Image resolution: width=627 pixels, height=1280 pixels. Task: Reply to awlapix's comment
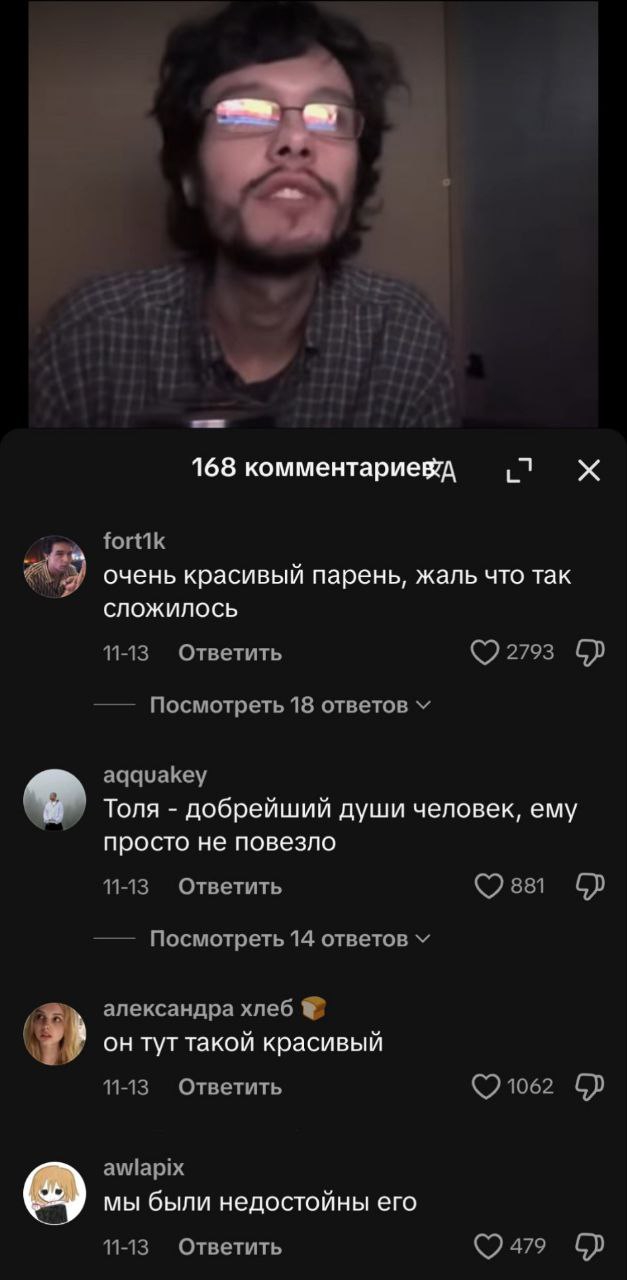[x=230, y=1246]
